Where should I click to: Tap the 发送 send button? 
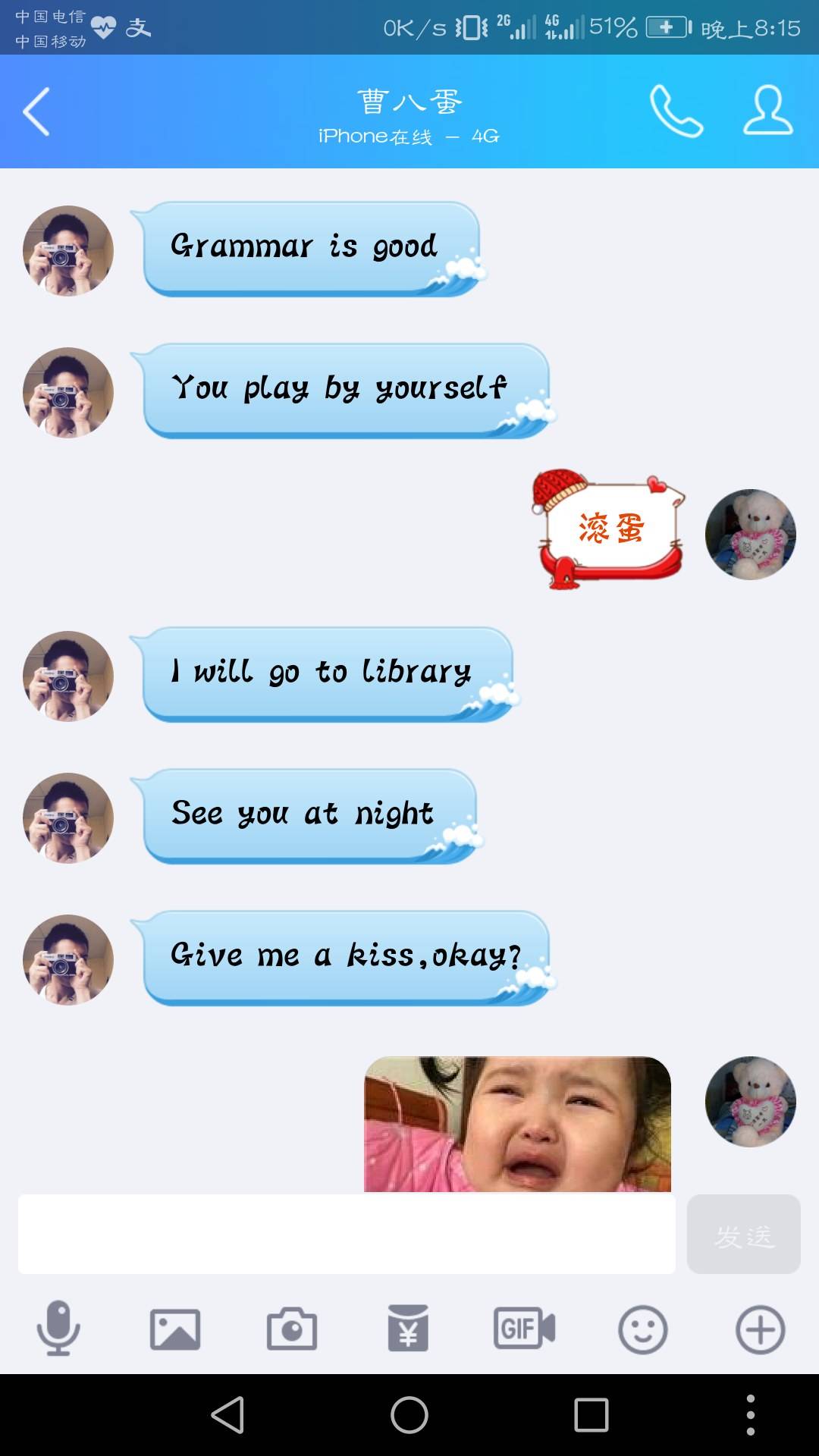743,1234
